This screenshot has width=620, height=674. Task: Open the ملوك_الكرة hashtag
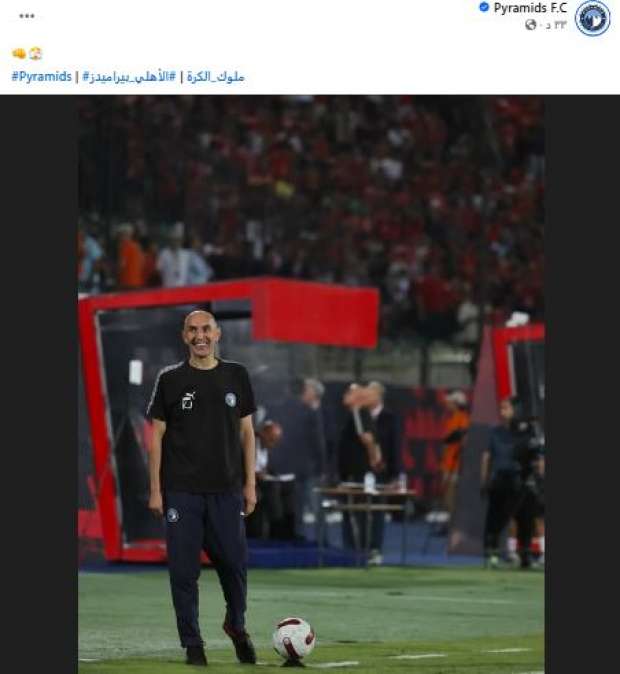click(x=216, y=77)
